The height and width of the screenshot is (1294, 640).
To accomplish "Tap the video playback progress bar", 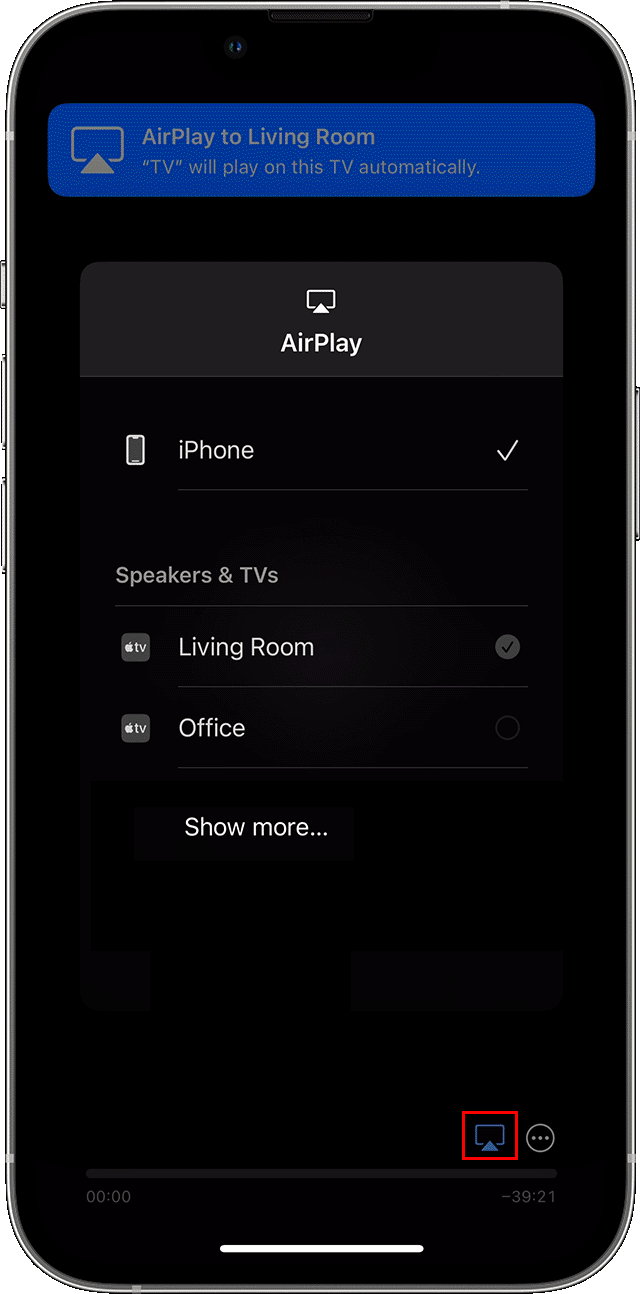I will (x=321, y=1174).
